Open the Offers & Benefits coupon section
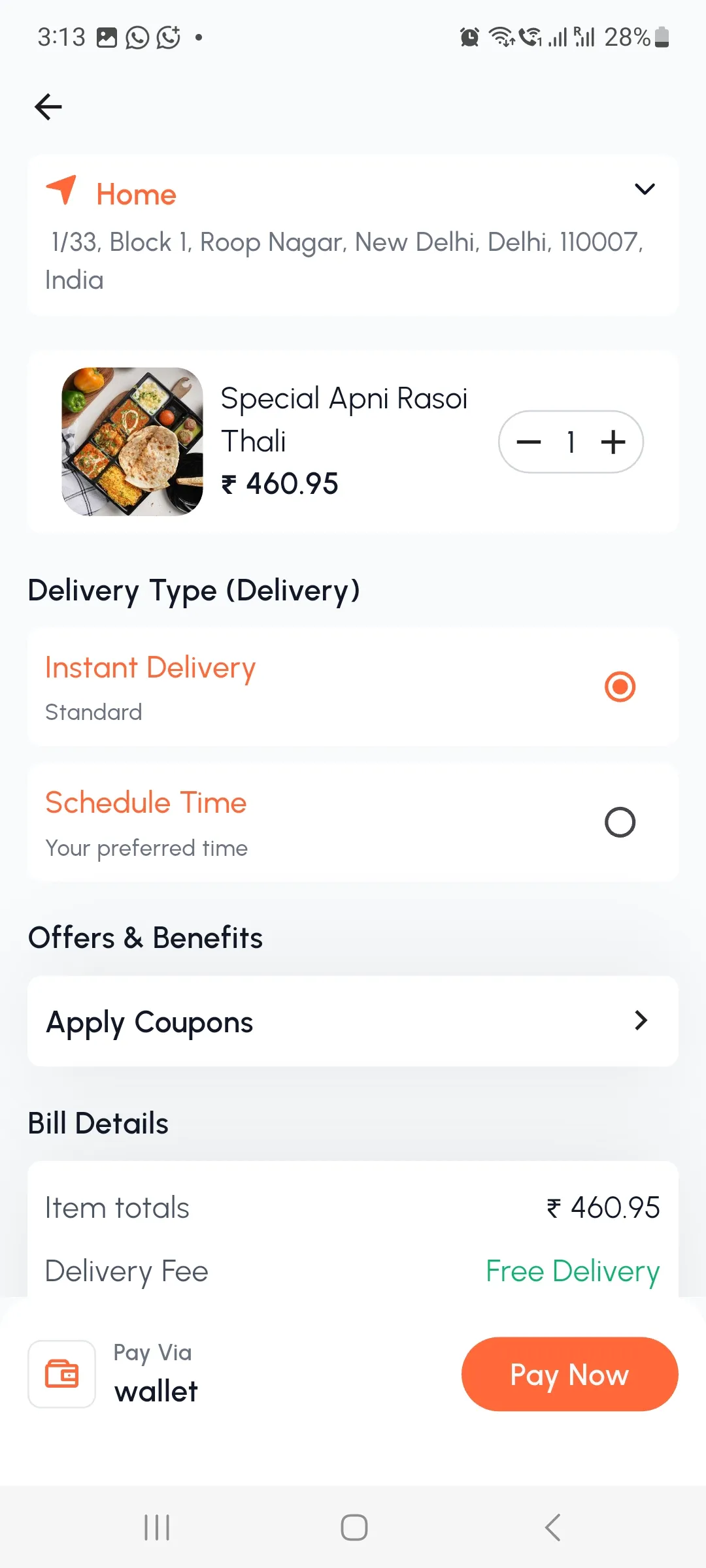Screen dimensions: 706x1568 pos(353,1021)
